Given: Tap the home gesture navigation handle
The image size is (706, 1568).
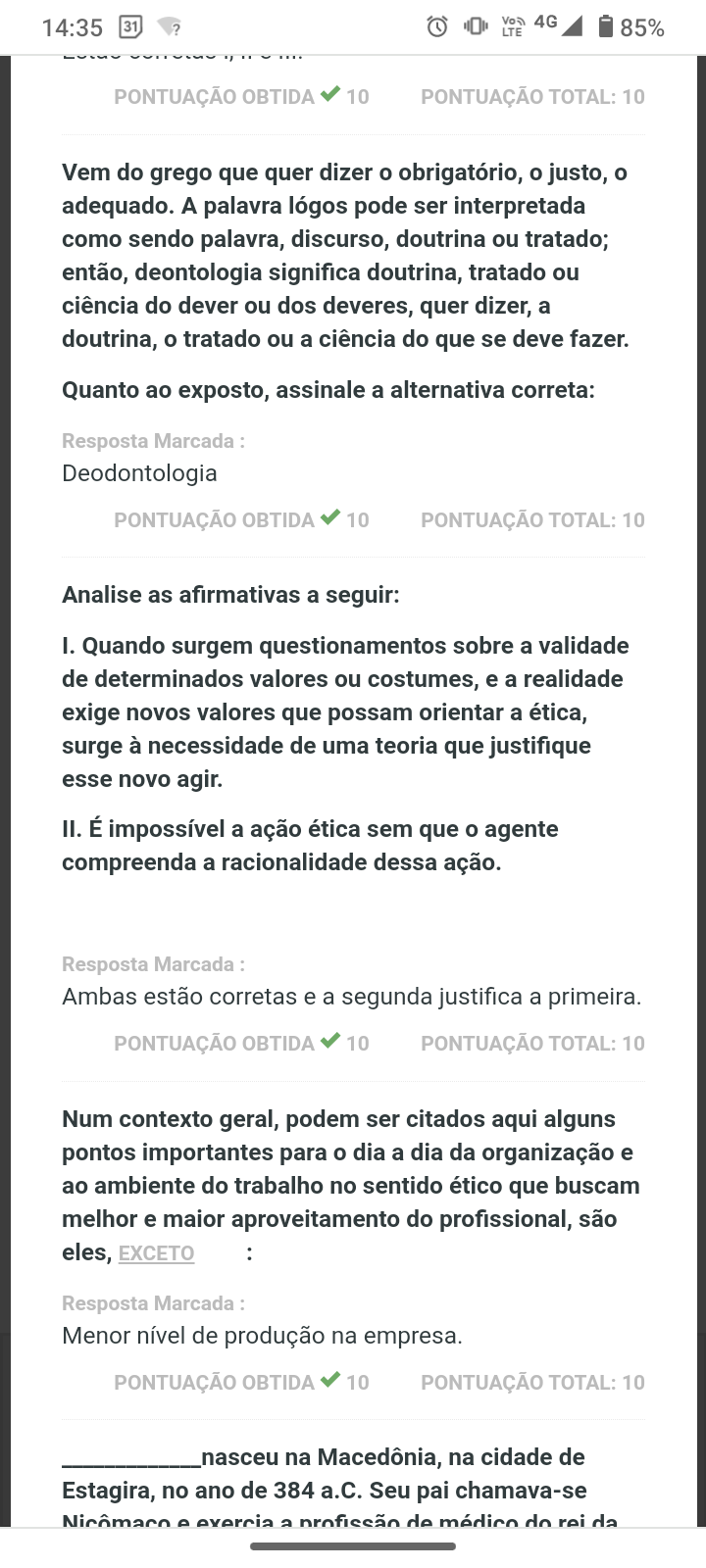Looking at the screenshot, I should (x=353, y=1546).
